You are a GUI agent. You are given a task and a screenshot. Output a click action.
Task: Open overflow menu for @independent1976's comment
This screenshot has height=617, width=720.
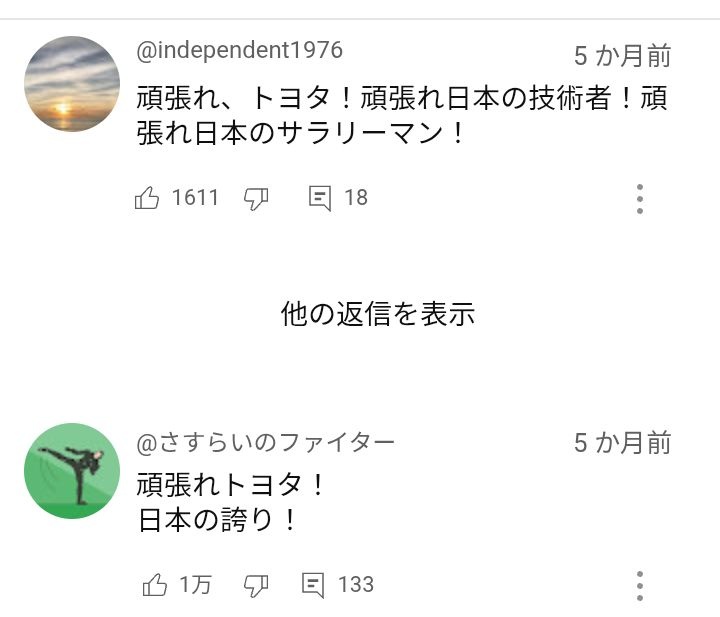tap(639, 198)
